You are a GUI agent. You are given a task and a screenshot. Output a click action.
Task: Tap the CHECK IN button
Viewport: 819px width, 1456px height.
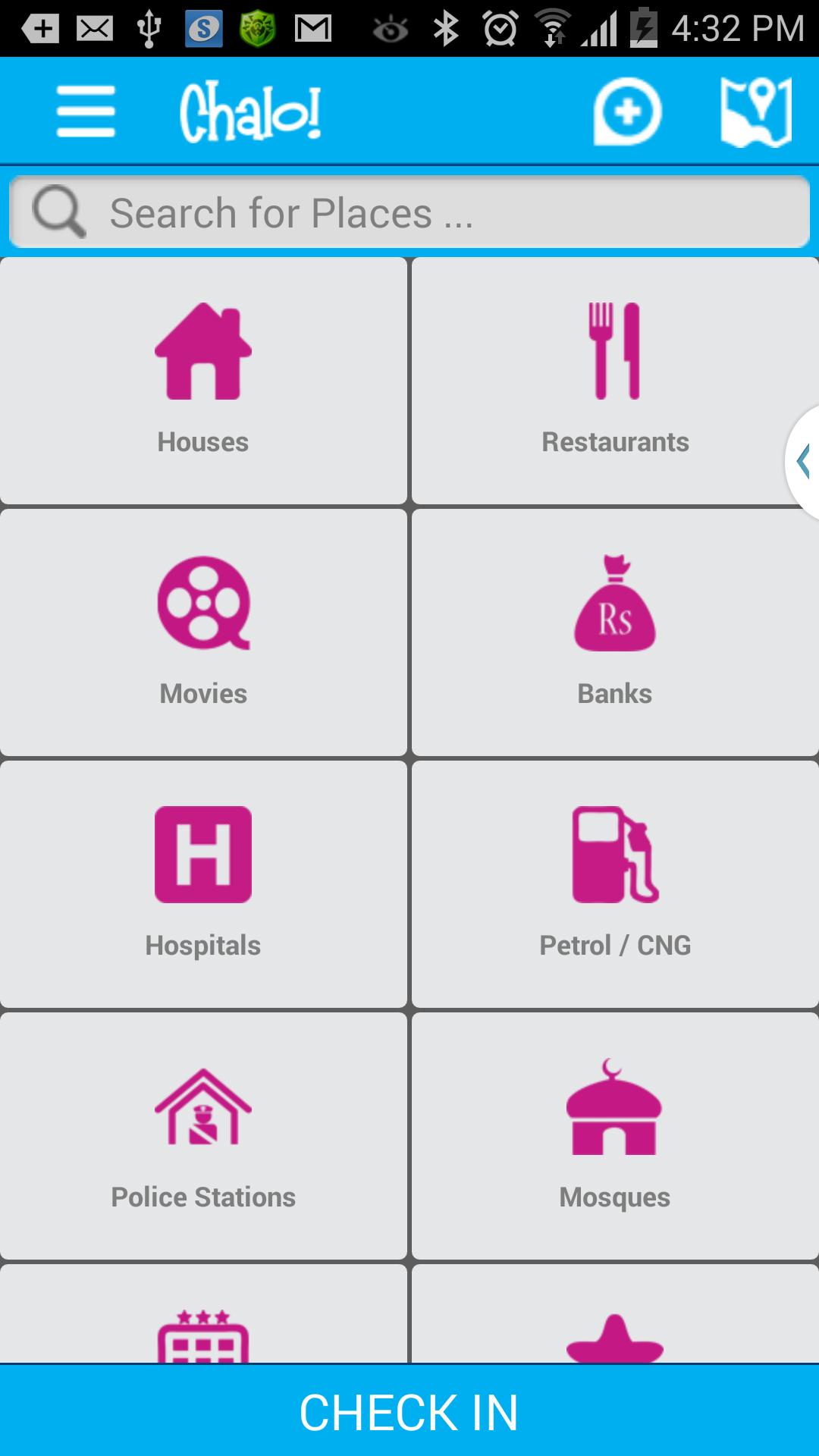(x=409, y=1412)
